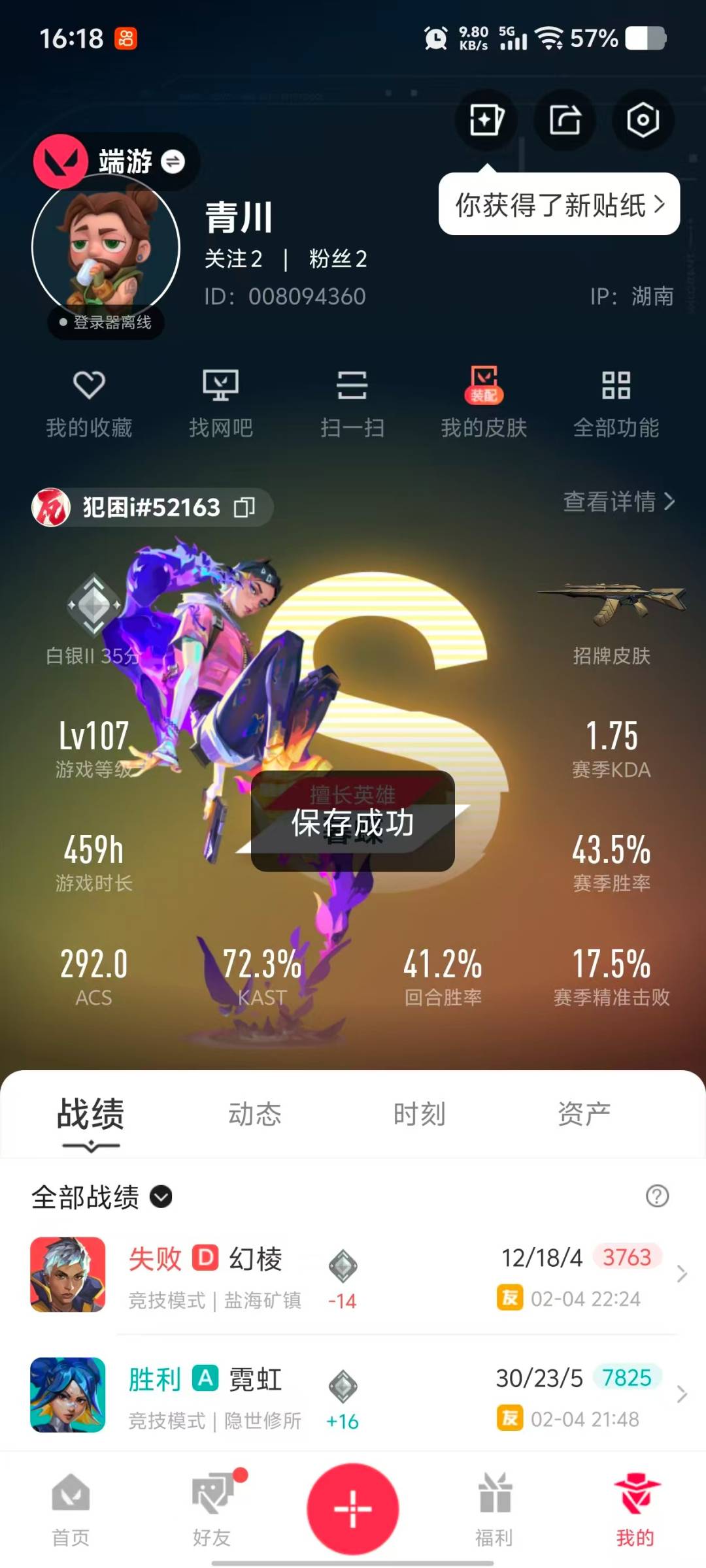The width and height of the screenshot is (706, 1568).
Task: Open the sticker card icon at top right
Action: [x=486, y=120]
